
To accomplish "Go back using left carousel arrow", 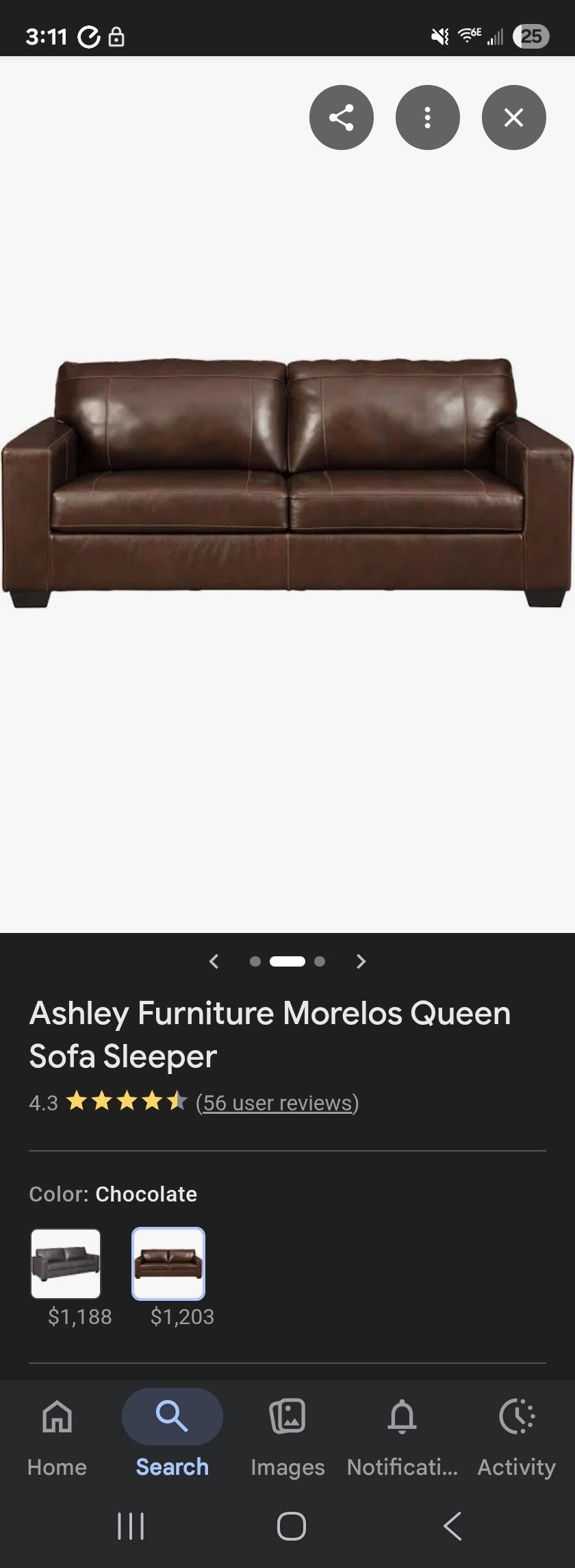I will (214, 962).
